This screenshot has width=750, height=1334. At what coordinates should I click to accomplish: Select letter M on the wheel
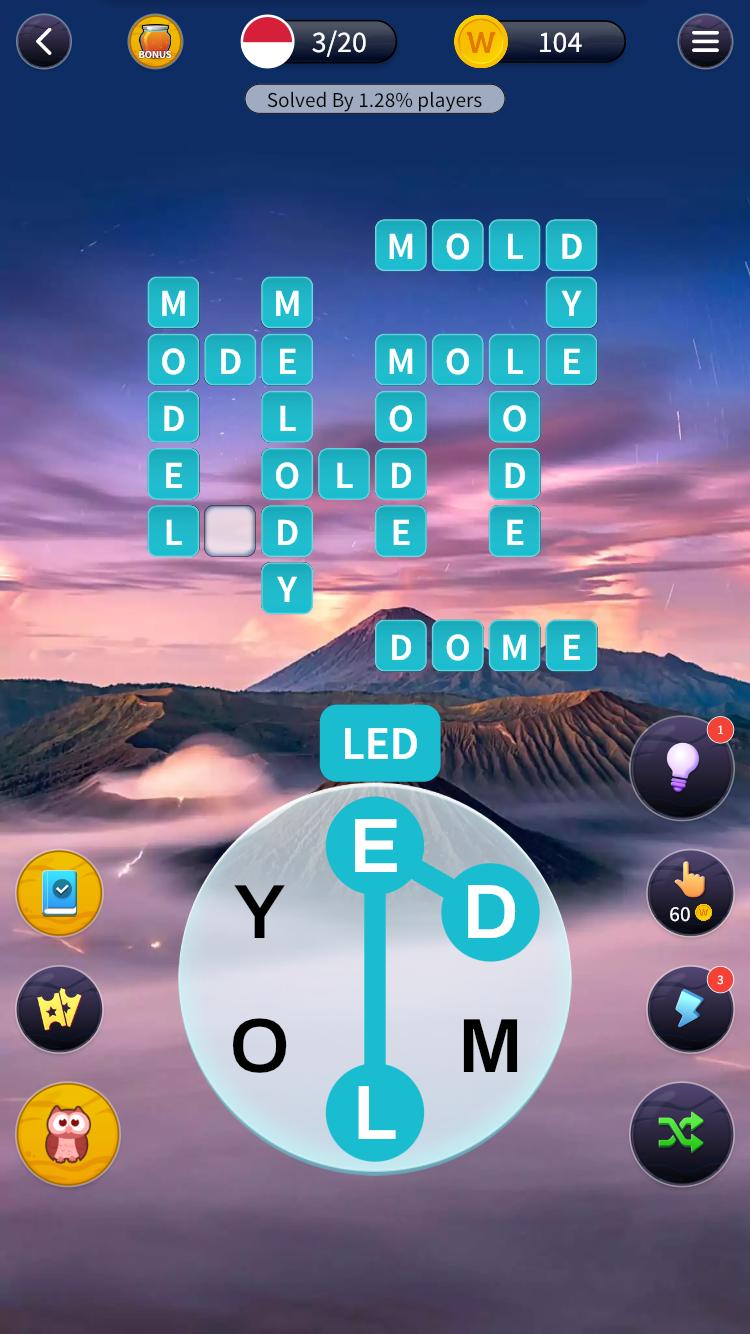click(x=490, y=1047)
